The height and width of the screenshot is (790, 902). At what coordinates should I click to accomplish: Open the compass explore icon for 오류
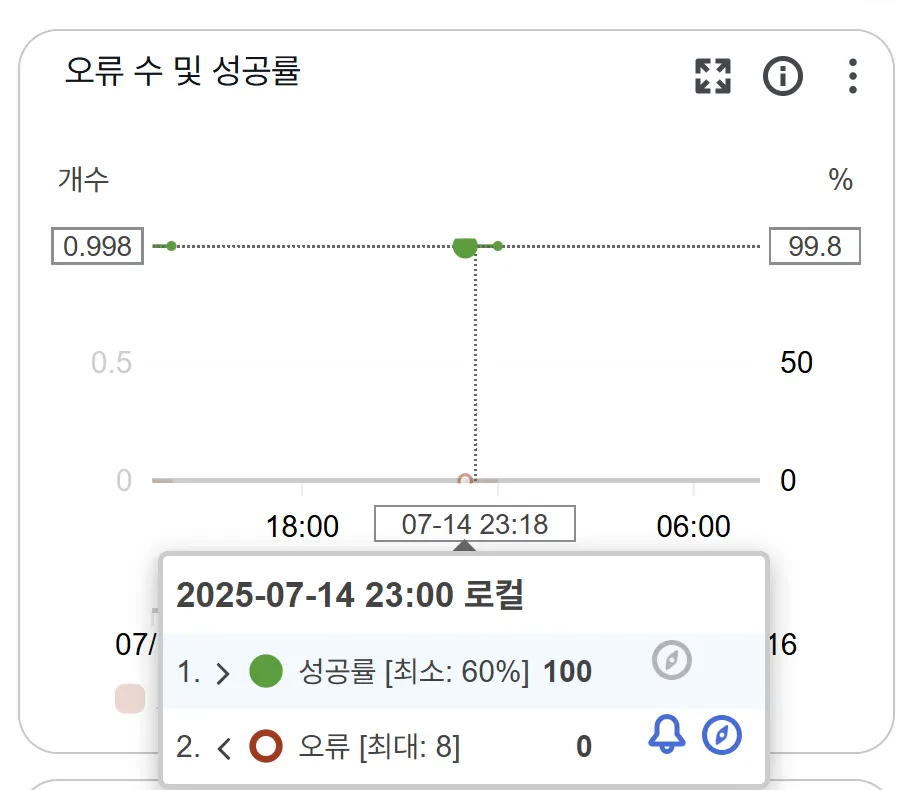point(722,736)
